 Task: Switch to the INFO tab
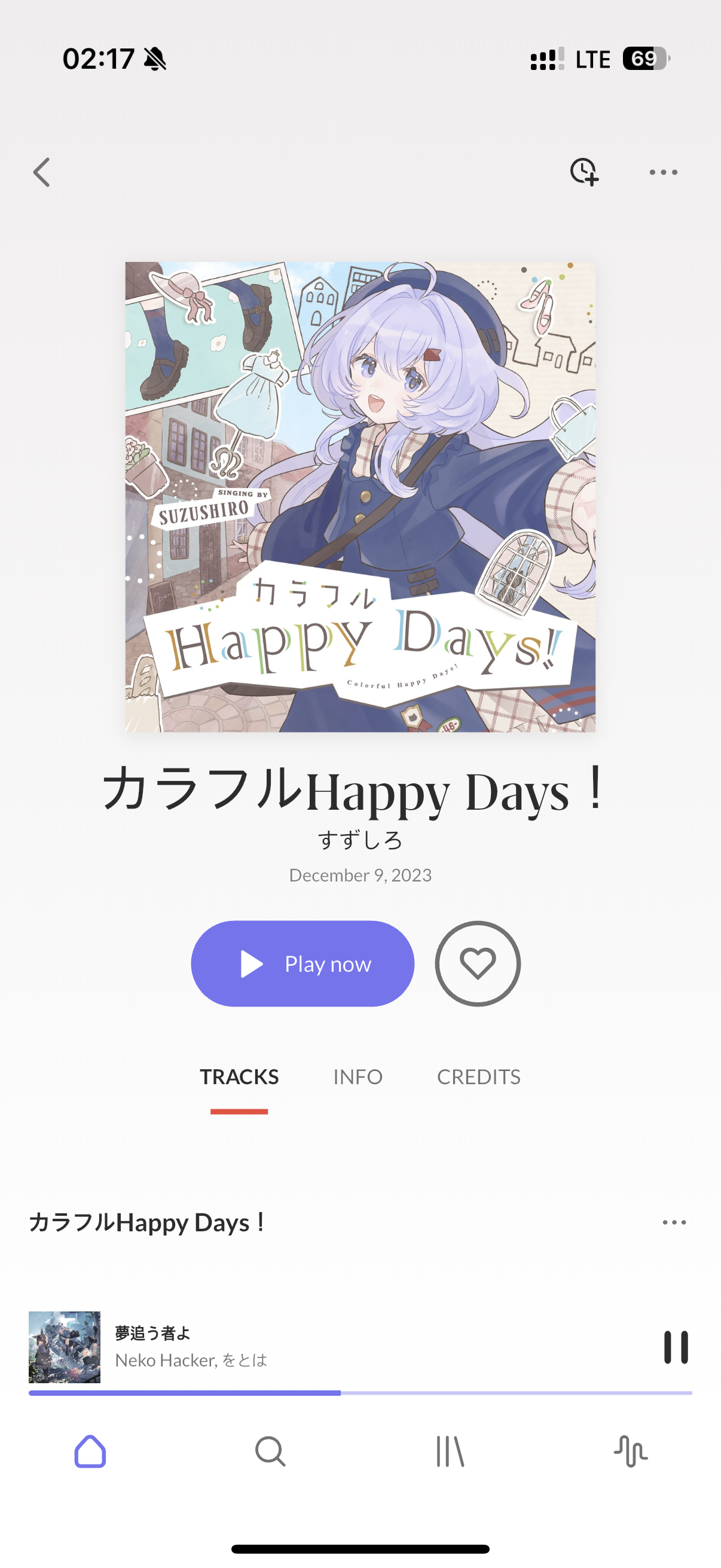[x=358, y=1077]
